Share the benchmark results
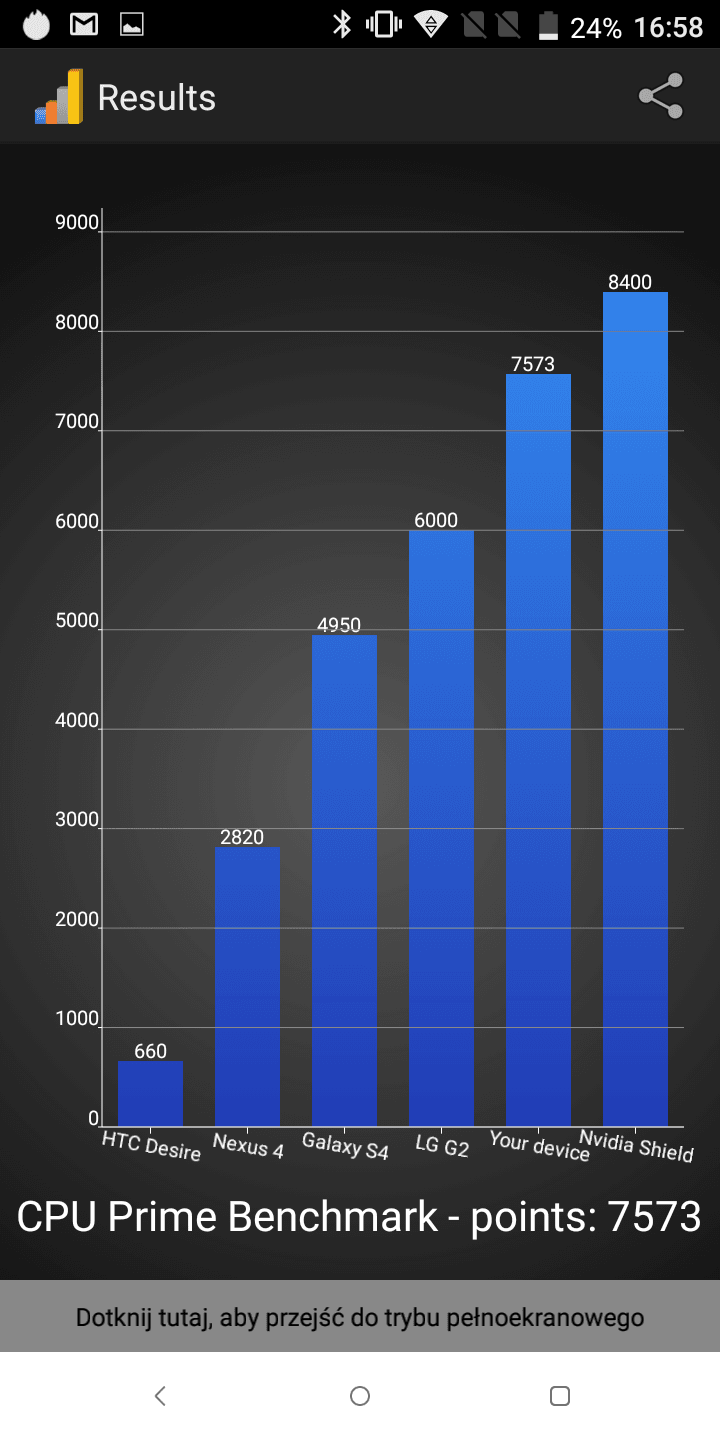 pos(660,97)
